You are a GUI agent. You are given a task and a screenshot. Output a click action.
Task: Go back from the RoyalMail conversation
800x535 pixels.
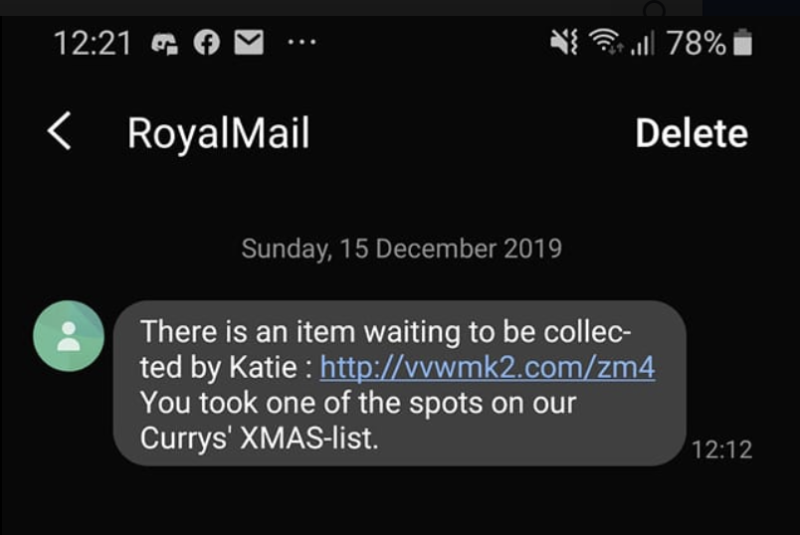point(60,132)
